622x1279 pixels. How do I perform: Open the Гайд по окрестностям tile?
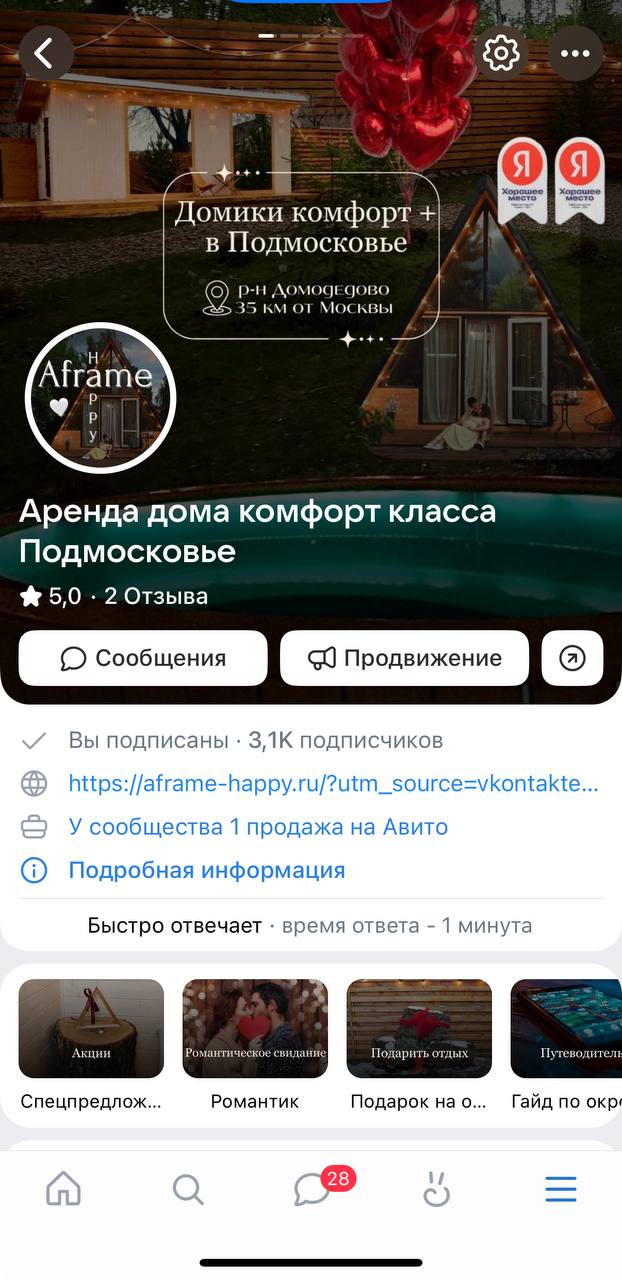[566, 1045]
